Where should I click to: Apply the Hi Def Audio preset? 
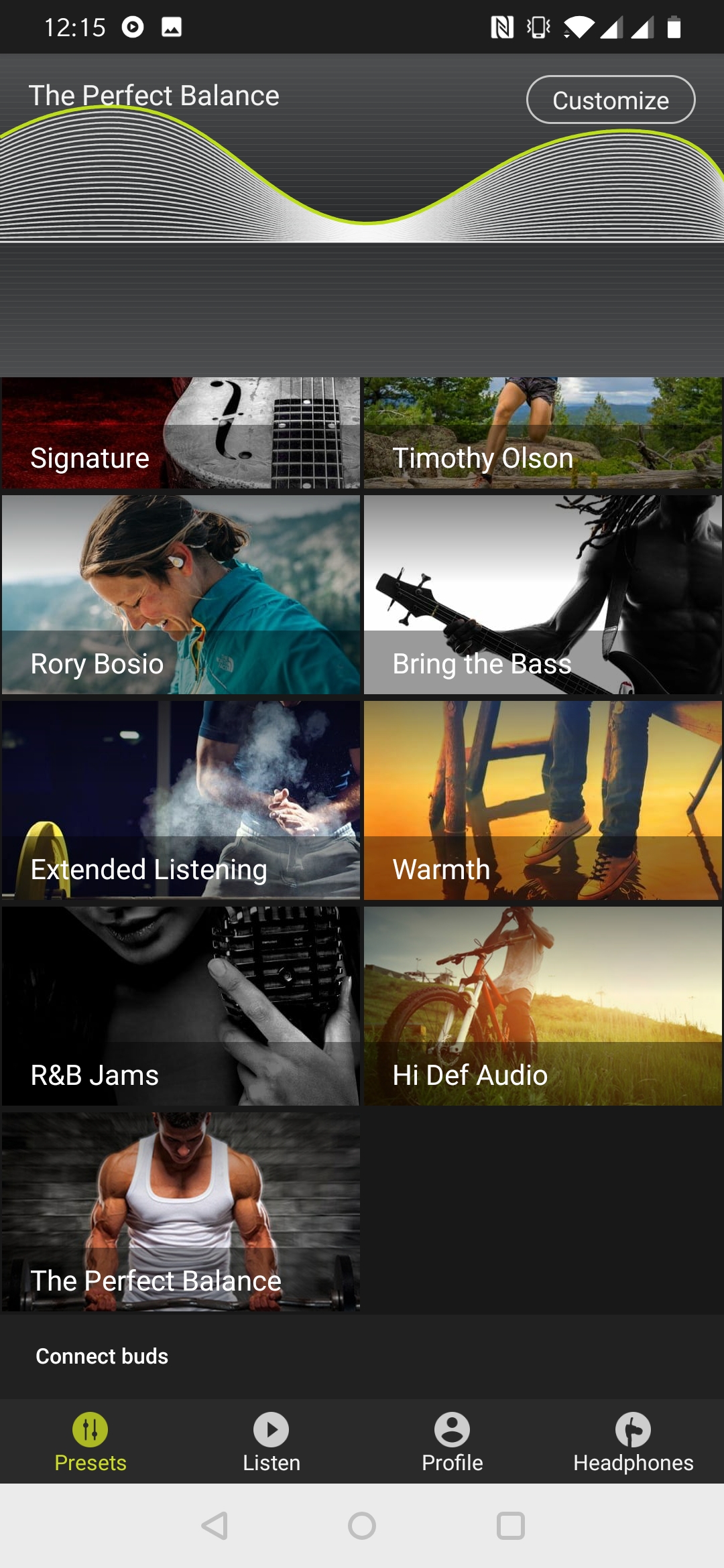coord(543,1006)
